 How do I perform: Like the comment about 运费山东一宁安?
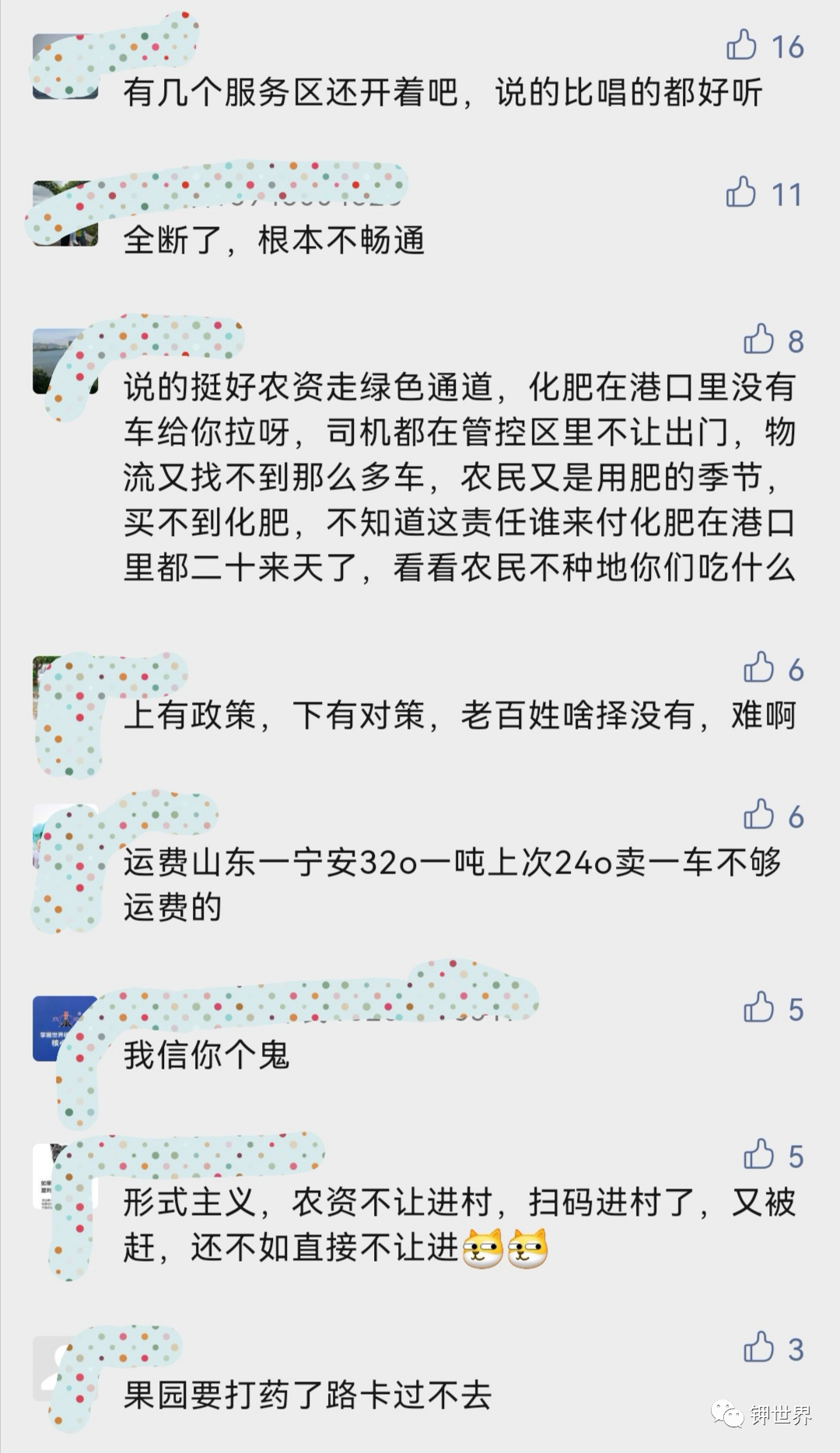coord(758,815)
